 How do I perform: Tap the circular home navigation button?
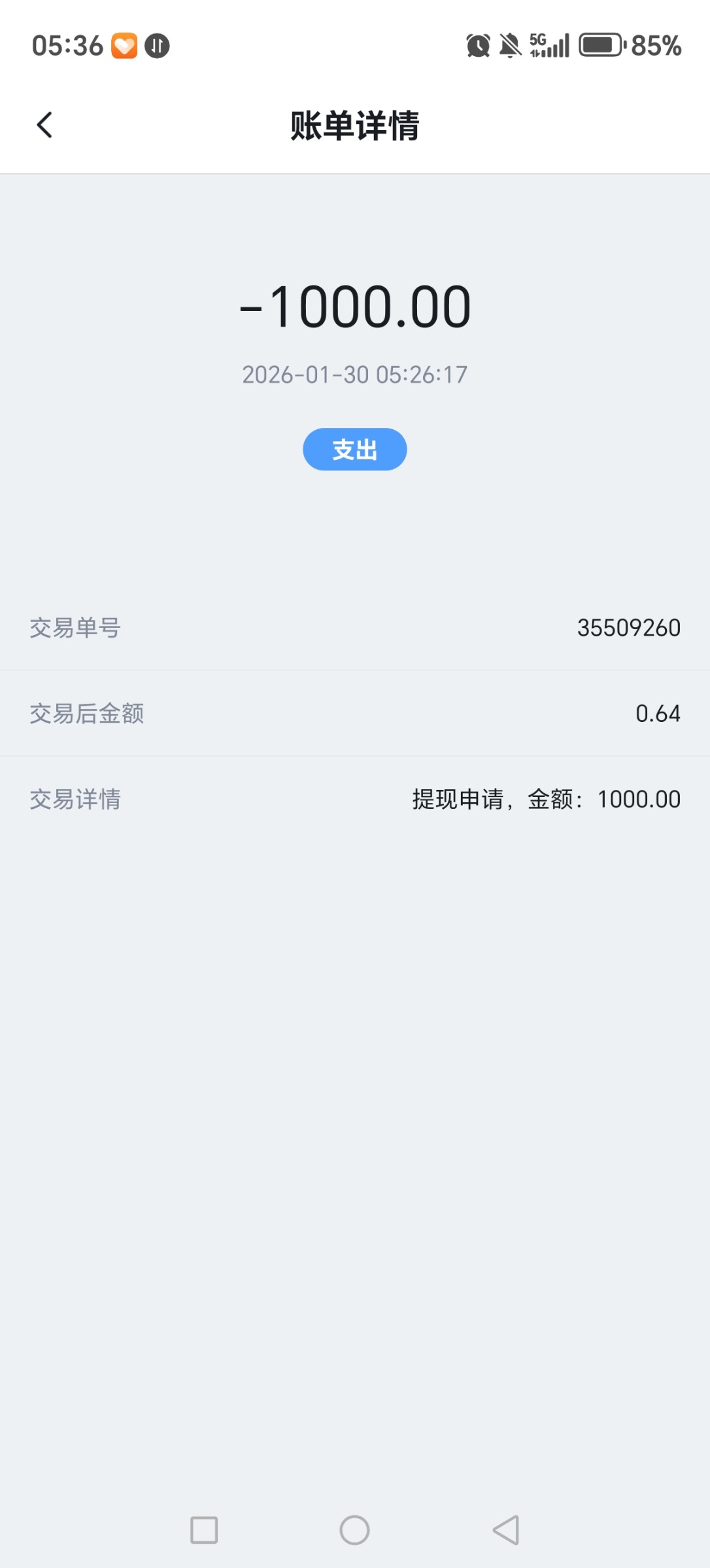tap(354, 1529)
